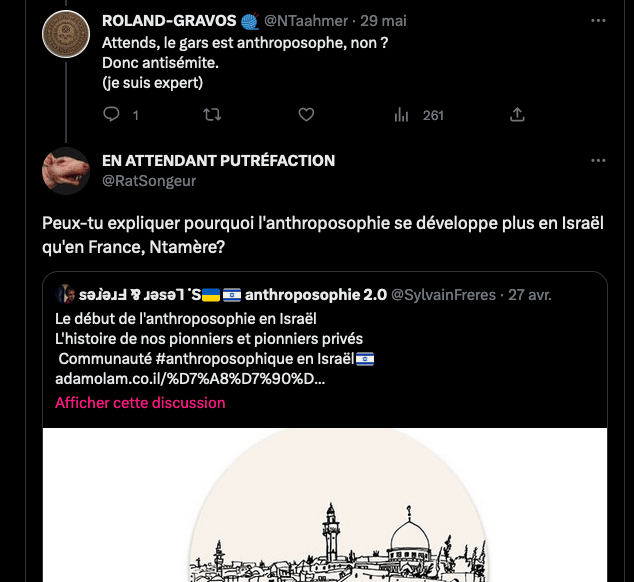The height and width of the screenshot is (582, 634).
Task: Open overflow menu on ROLAND-GRAVOS tweet
Action: [598, 21]
